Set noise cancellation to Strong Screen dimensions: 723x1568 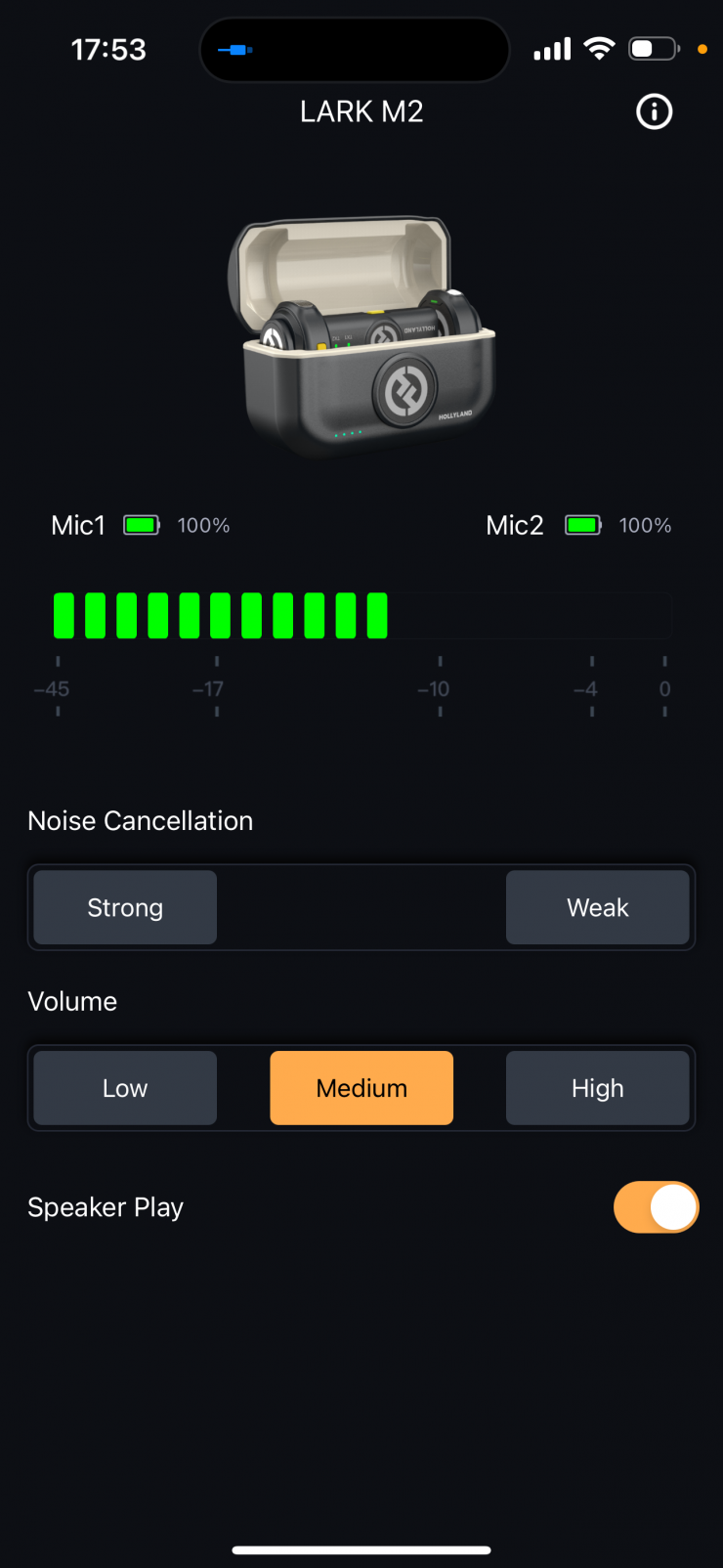[125, 907]
